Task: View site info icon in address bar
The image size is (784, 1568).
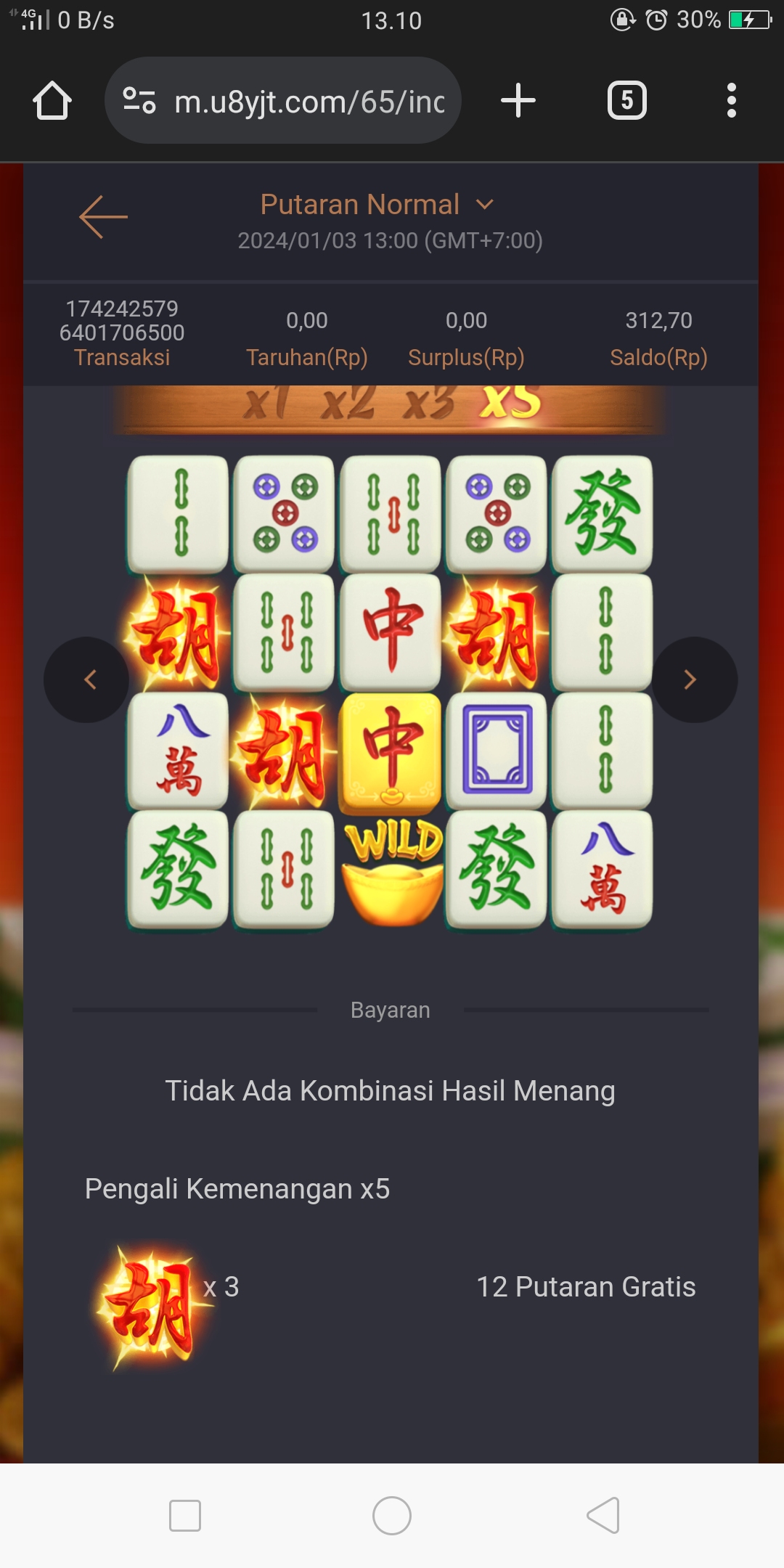Action: tap(139, 100)
